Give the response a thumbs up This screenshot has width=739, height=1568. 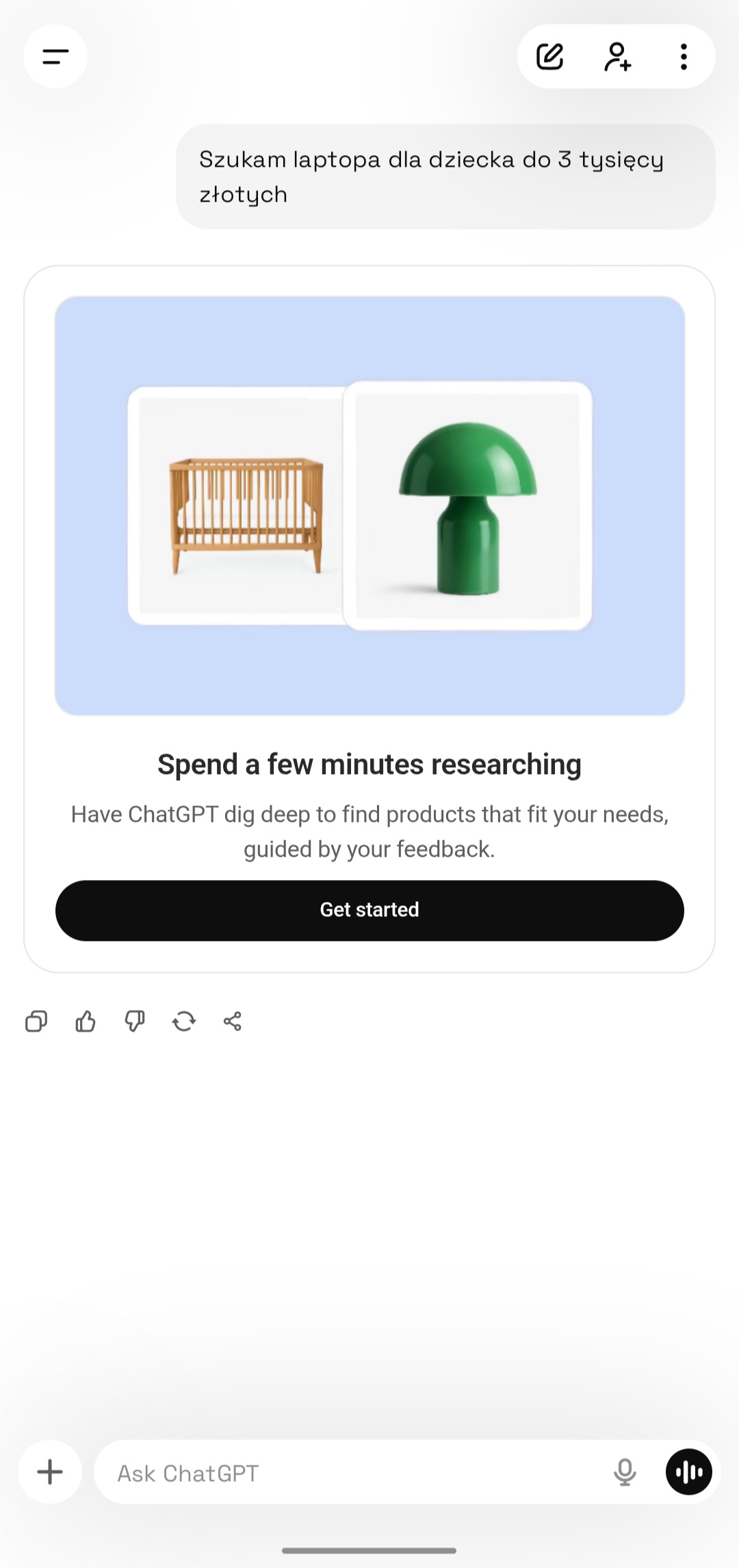coord(86,1022)
